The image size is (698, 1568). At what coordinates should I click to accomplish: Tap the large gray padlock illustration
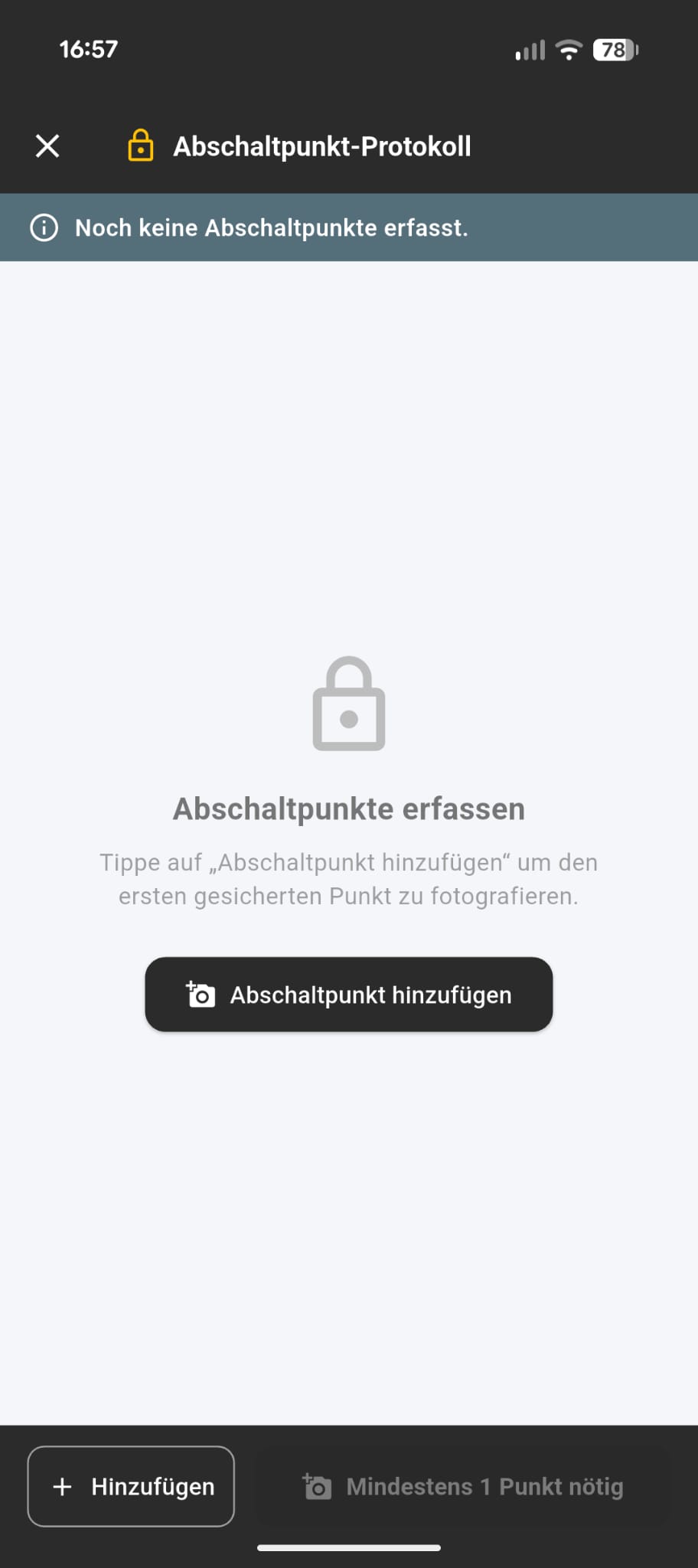348,704
